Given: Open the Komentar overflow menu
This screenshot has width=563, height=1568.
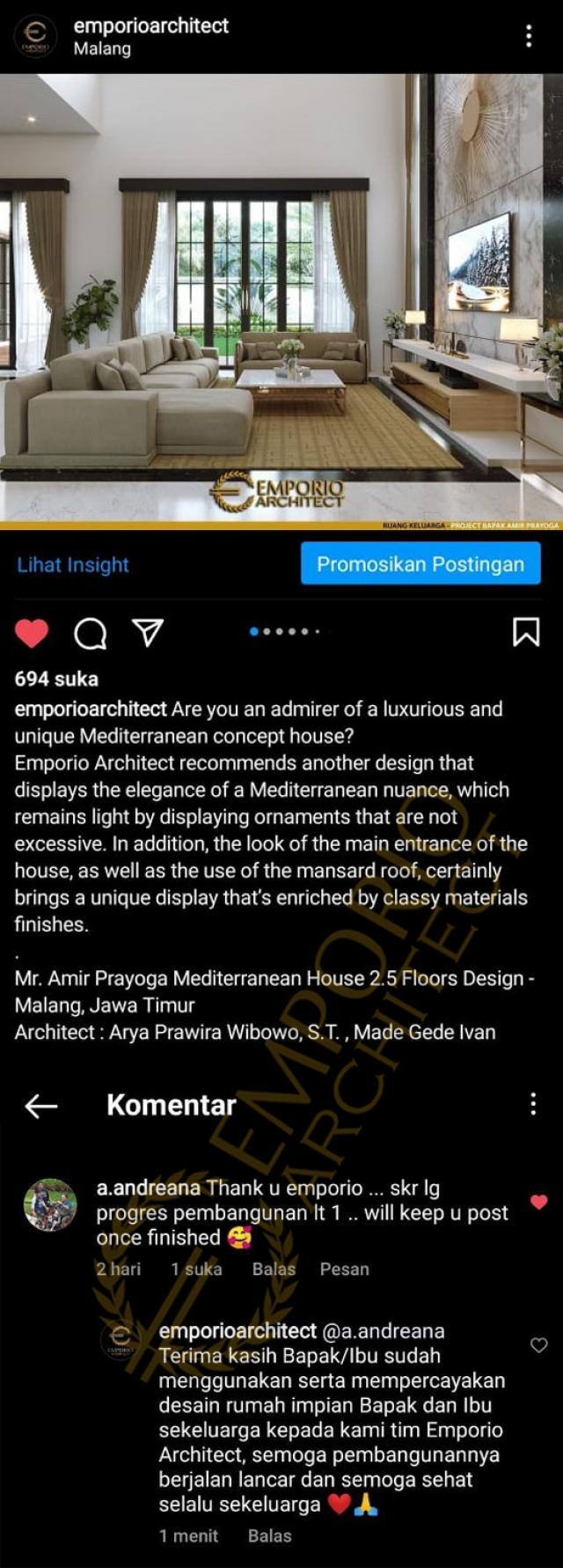Looking at the screenshot, I should (x=533, y=1105).
